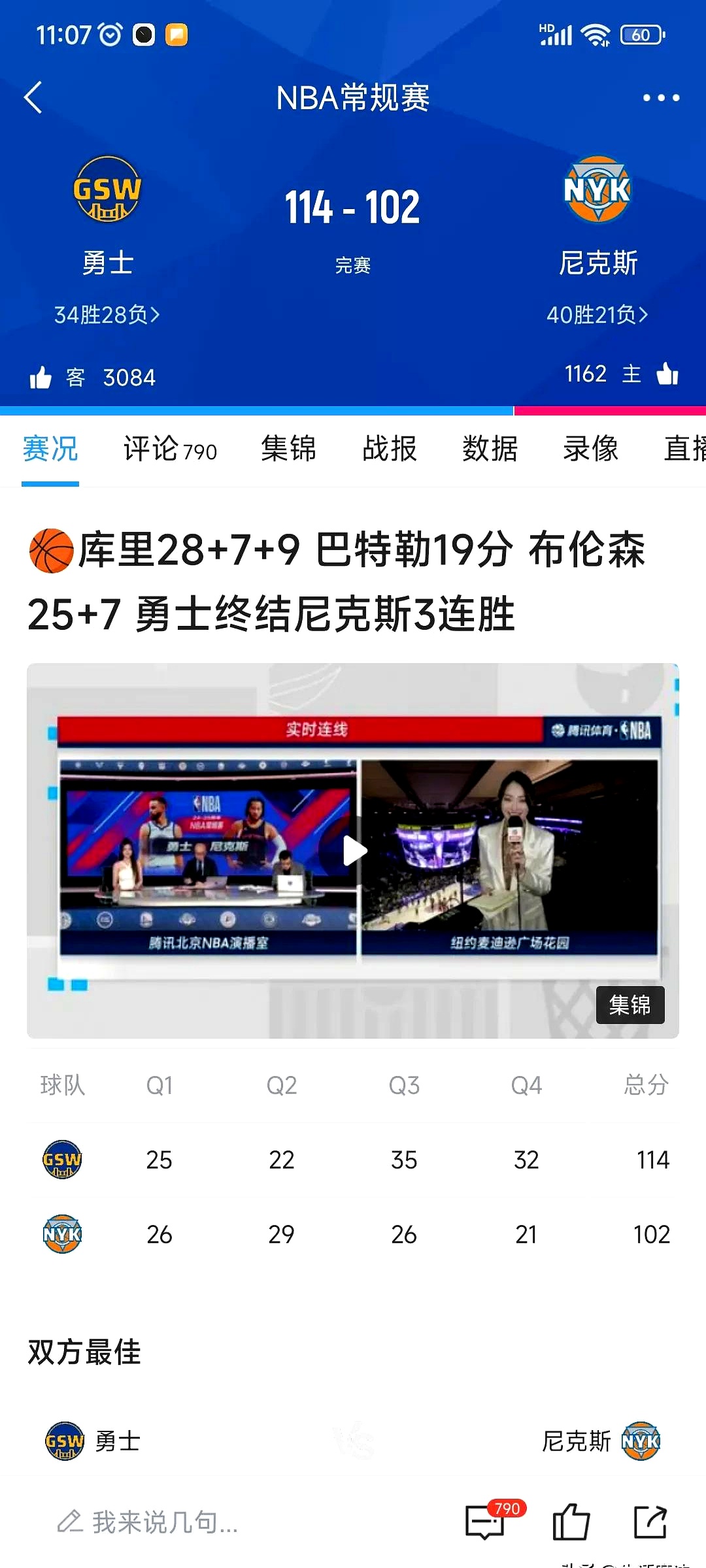Open Knicks roster from 尼克斯 label in 双方最佳
This screenshot has height=1568, width=706.
click(578, 1442)
